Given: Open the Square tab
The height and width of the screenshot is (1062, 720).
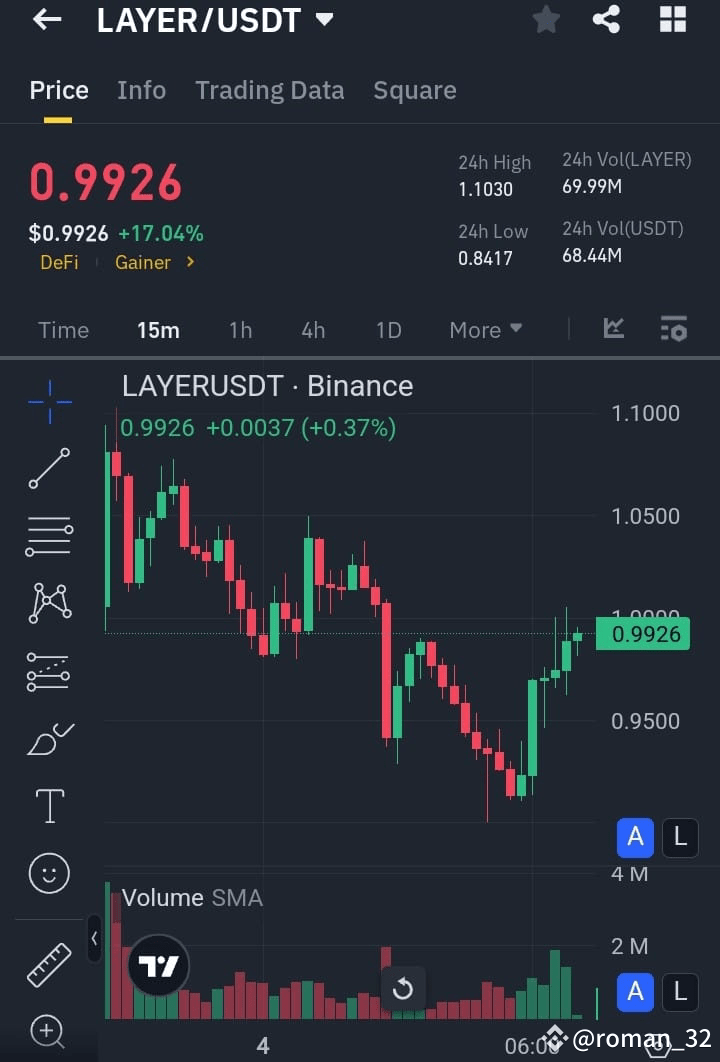Looking at the screenshot, I should pyautogui.click(x=414, y=90).
